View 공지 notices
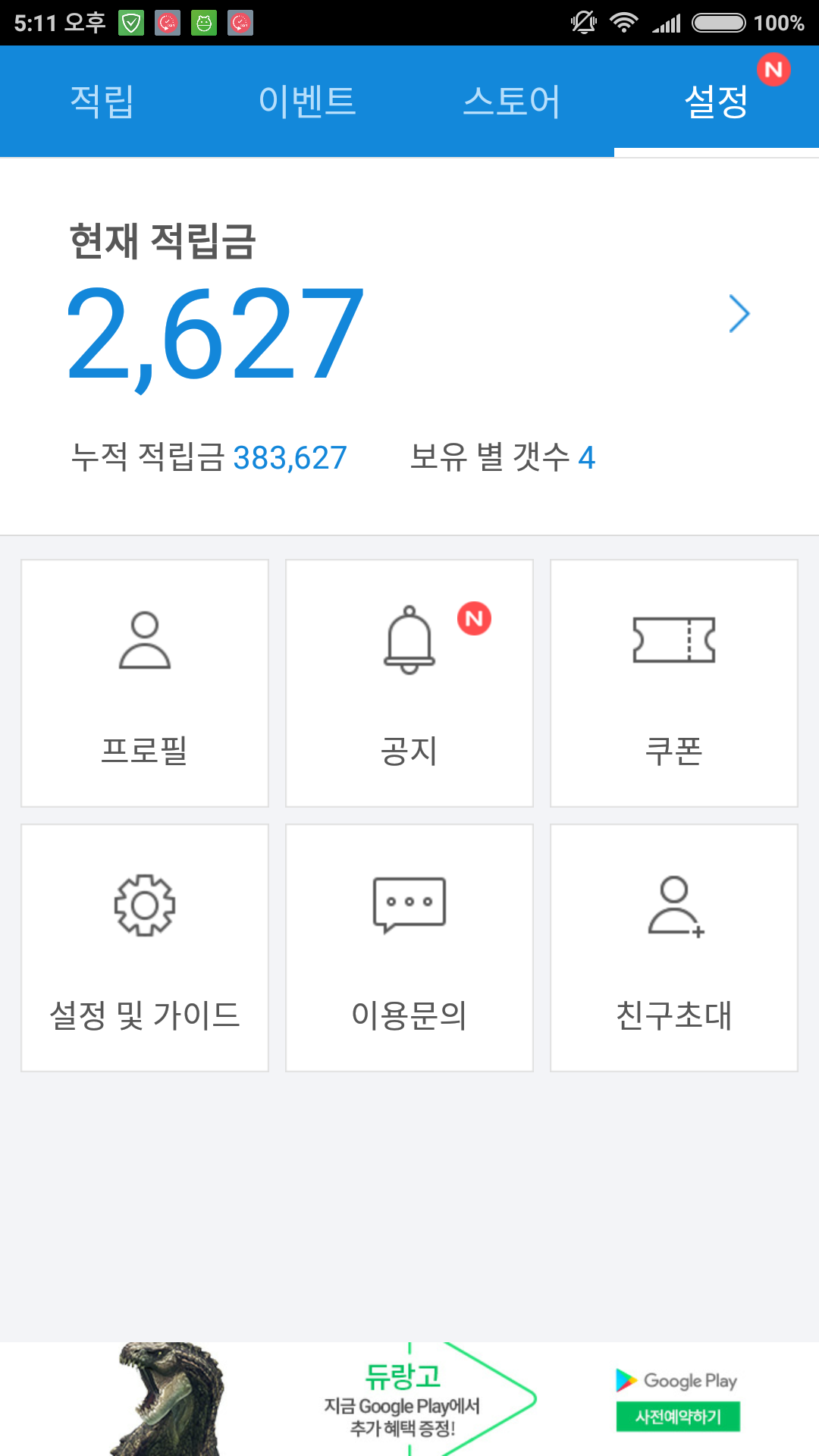819x1456 pixels. click(409, 683)
